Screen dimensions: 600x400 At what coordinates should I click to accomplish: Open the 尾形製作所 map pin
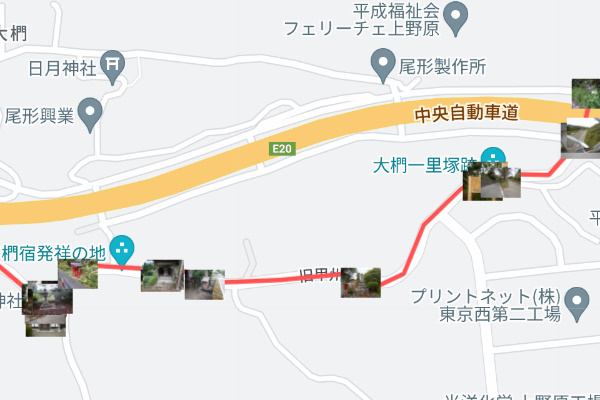[x=382, y=67]
